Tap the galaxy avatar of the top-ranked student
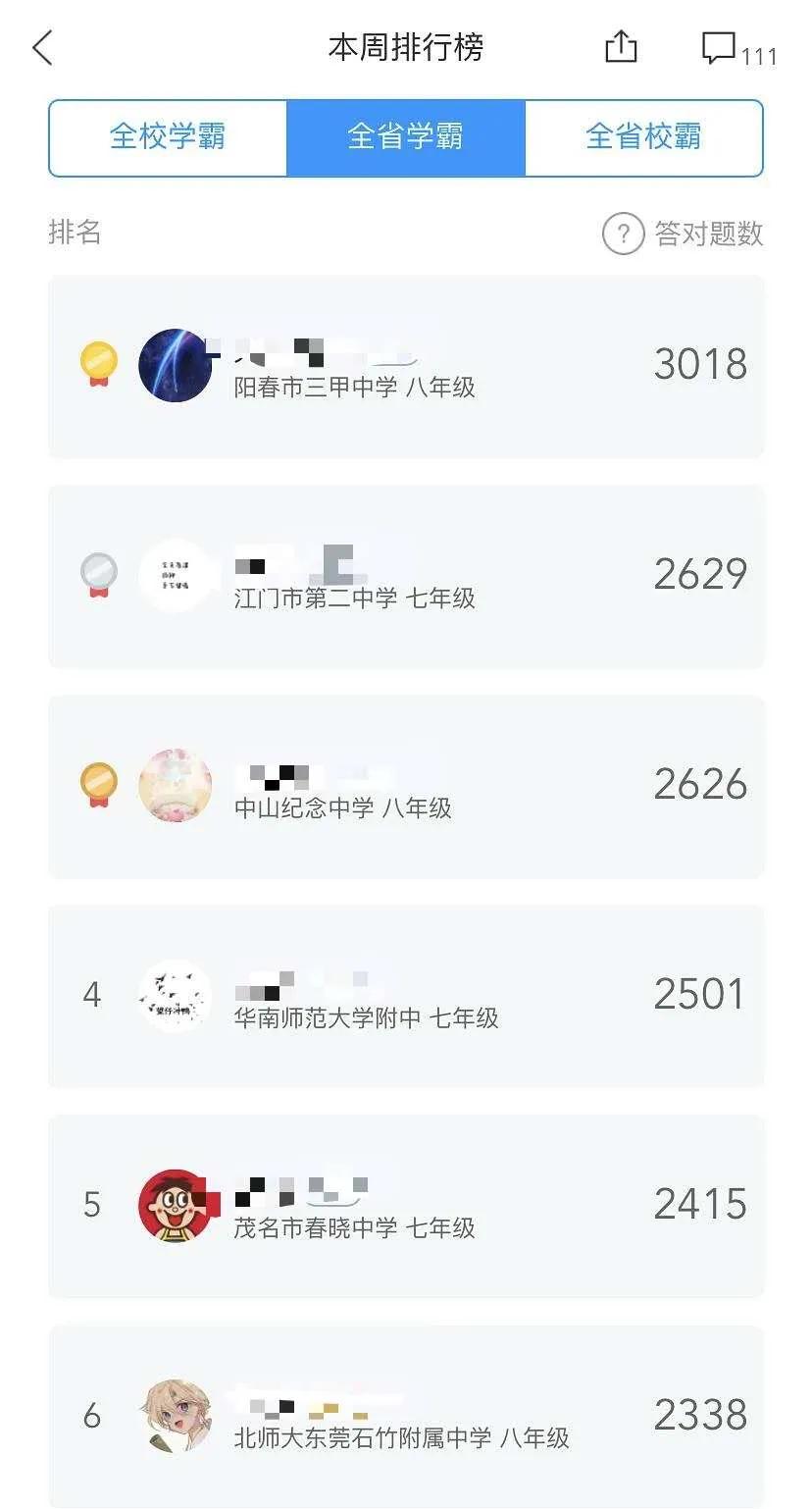 click(x=176, y=364)
